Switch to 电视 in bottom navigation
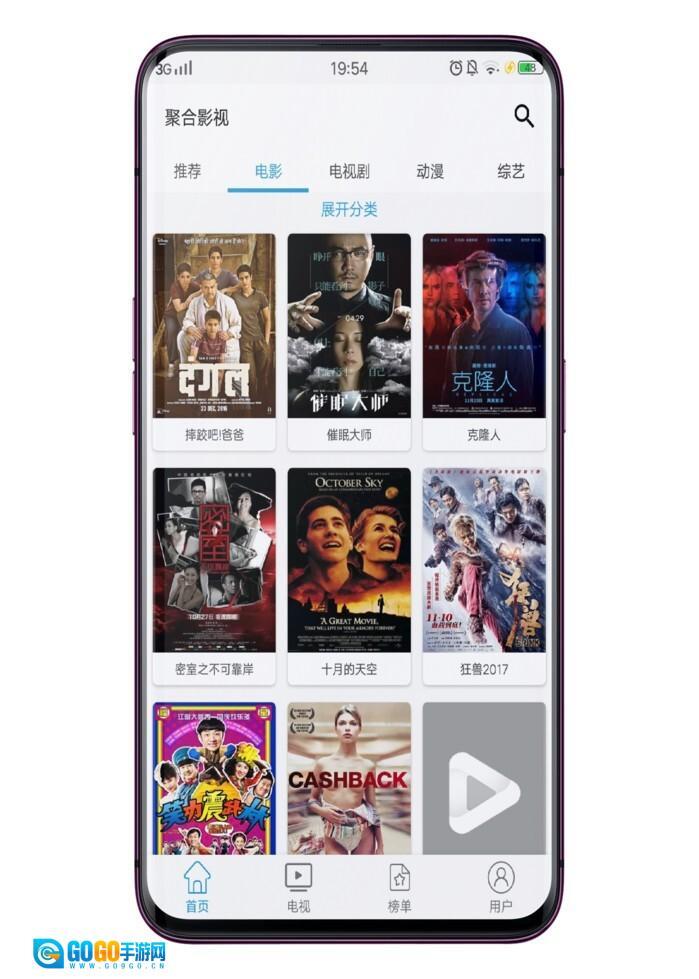The width and height of the screenshot is (699, 979). tap(298, 886)
